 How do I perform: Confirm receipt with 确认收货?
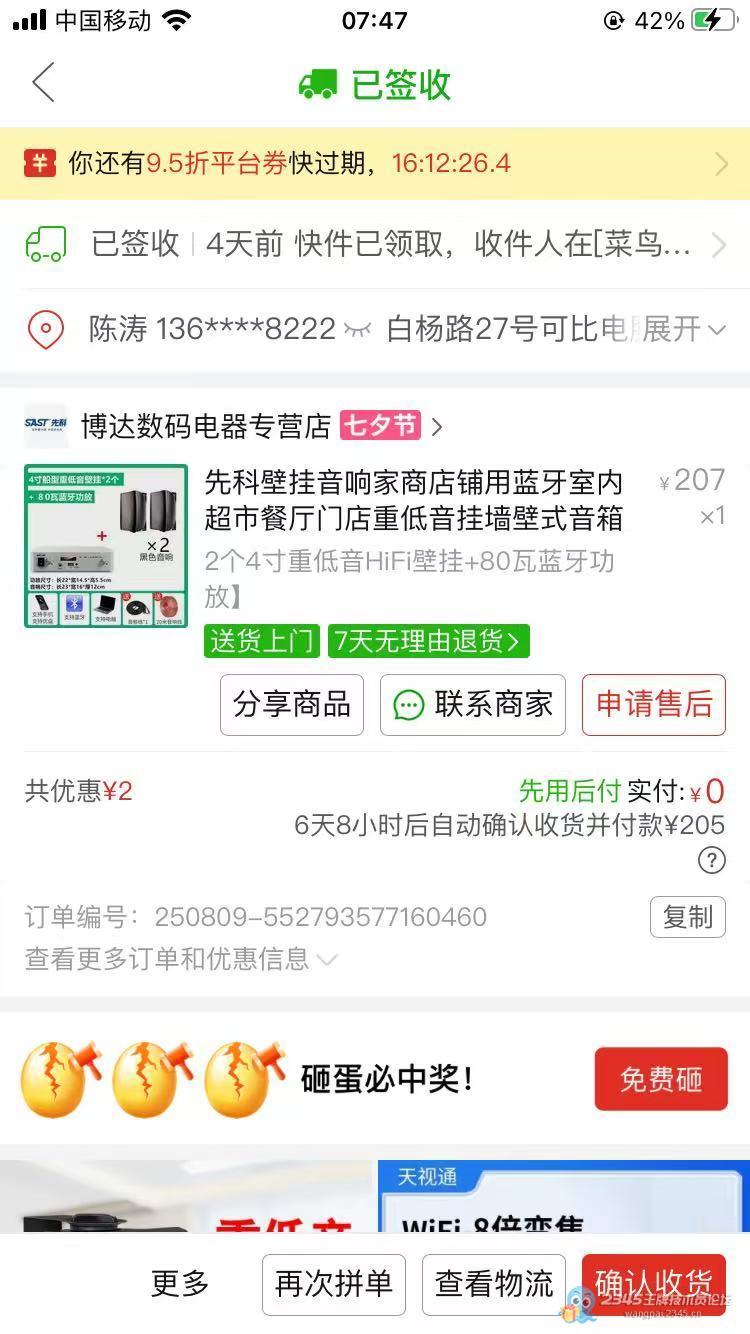tap(654, 1283)
